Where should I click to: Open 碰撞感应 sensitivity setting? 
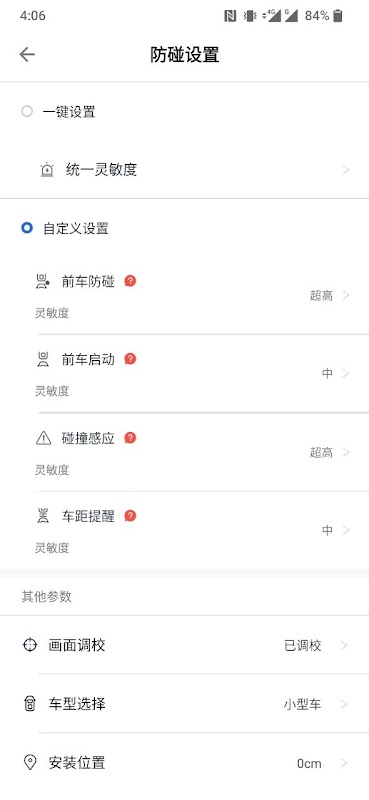pyautogui.click(x=184, y=453)
